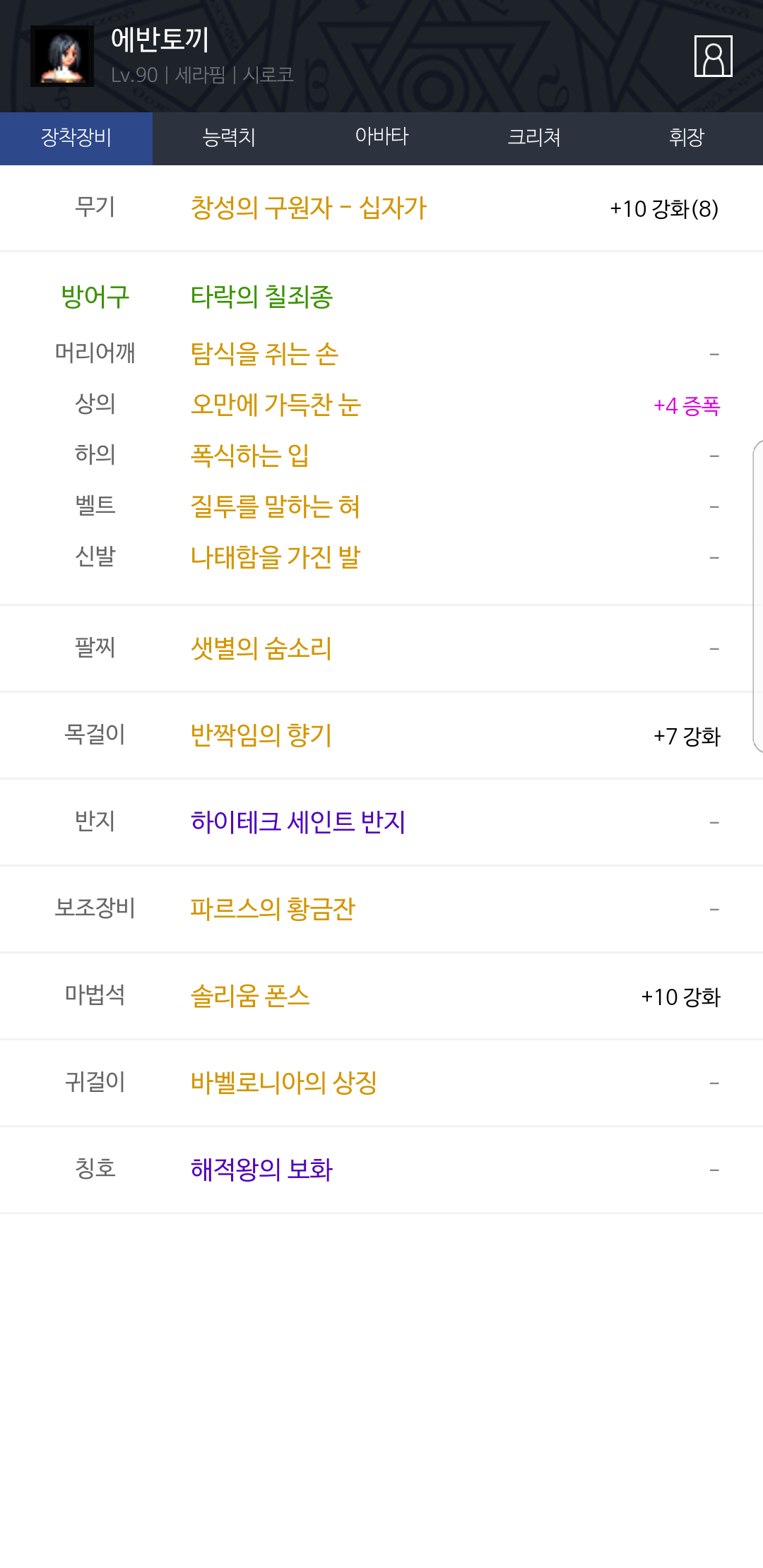Image resolution: width=763 pixels, height=1568 pixels.
Task: Open weapon 창성의 구원자 - 십자가
Action: (309, 208)
